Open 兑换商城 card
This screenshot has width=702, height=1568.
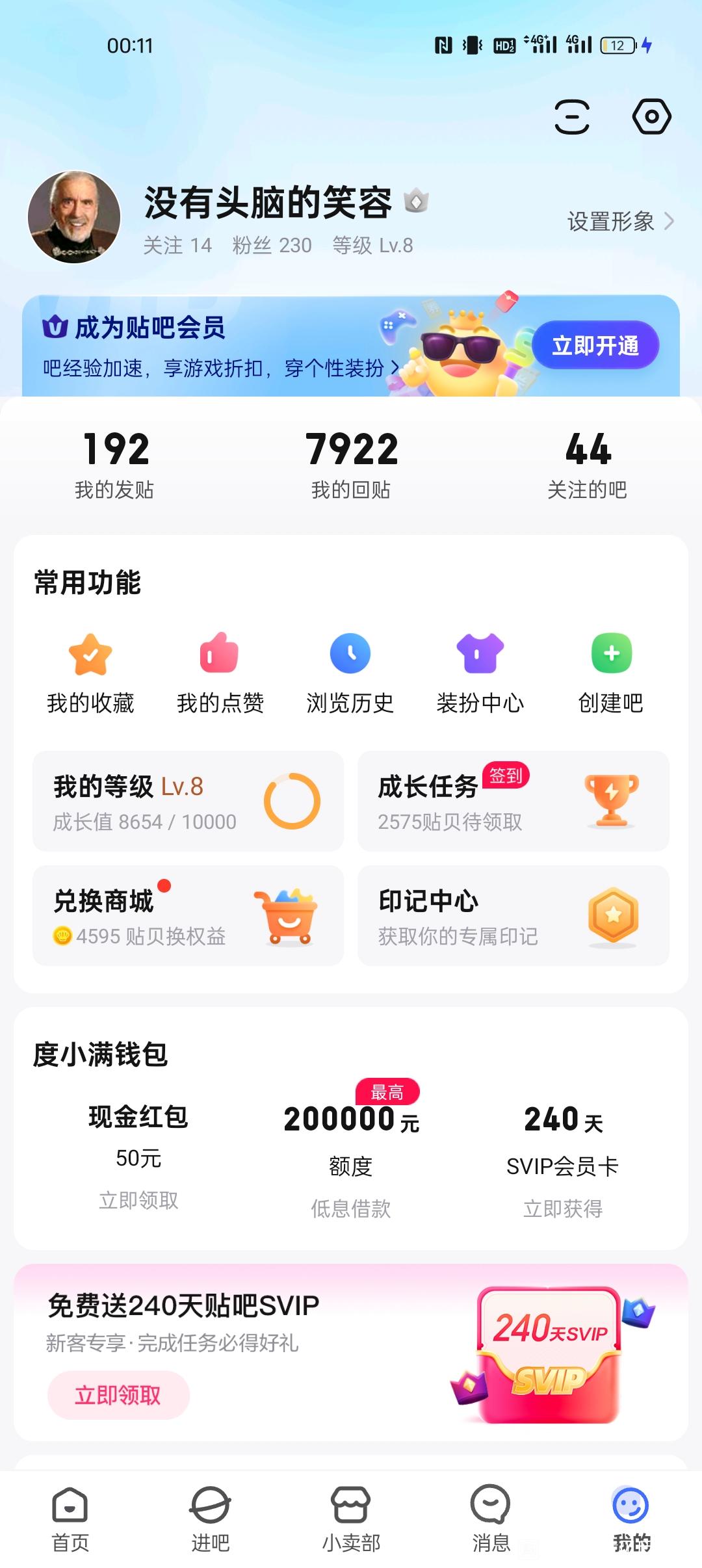[x=188, y=916]
